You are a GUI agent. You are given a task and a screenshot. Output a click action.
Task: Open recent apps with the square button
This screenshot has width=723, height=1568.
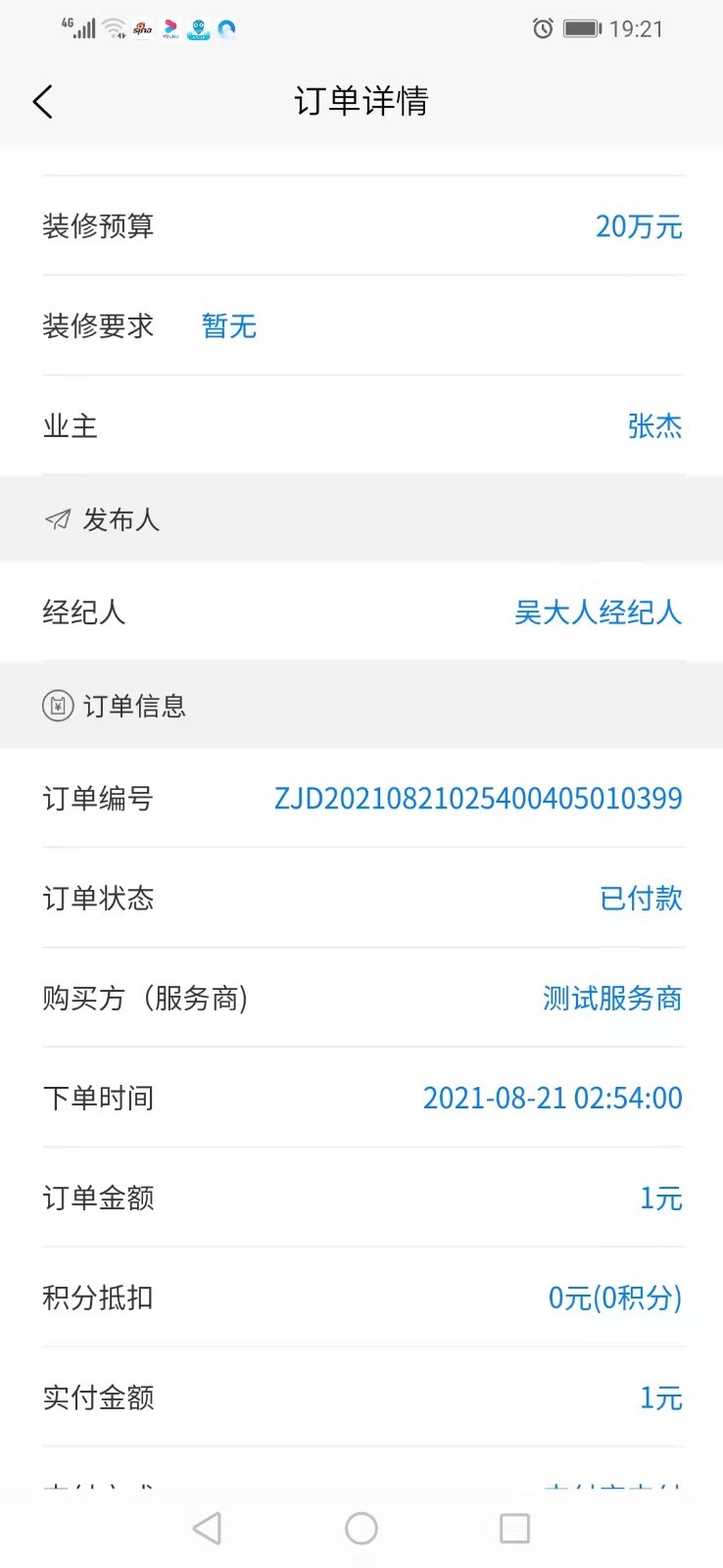(x=514, y=1528)
